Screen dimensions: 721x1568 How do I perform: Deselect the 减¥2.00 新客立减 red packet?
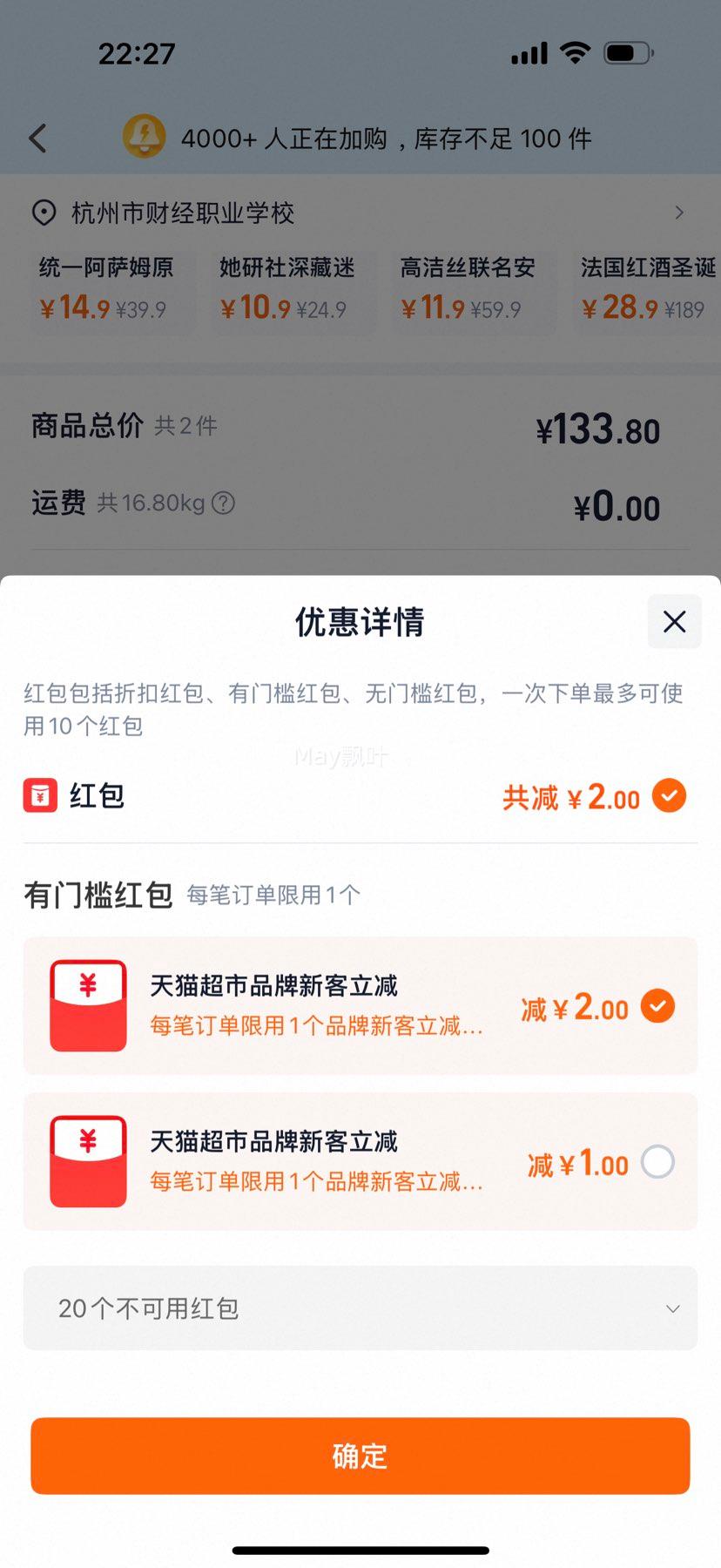[657, 1006]
